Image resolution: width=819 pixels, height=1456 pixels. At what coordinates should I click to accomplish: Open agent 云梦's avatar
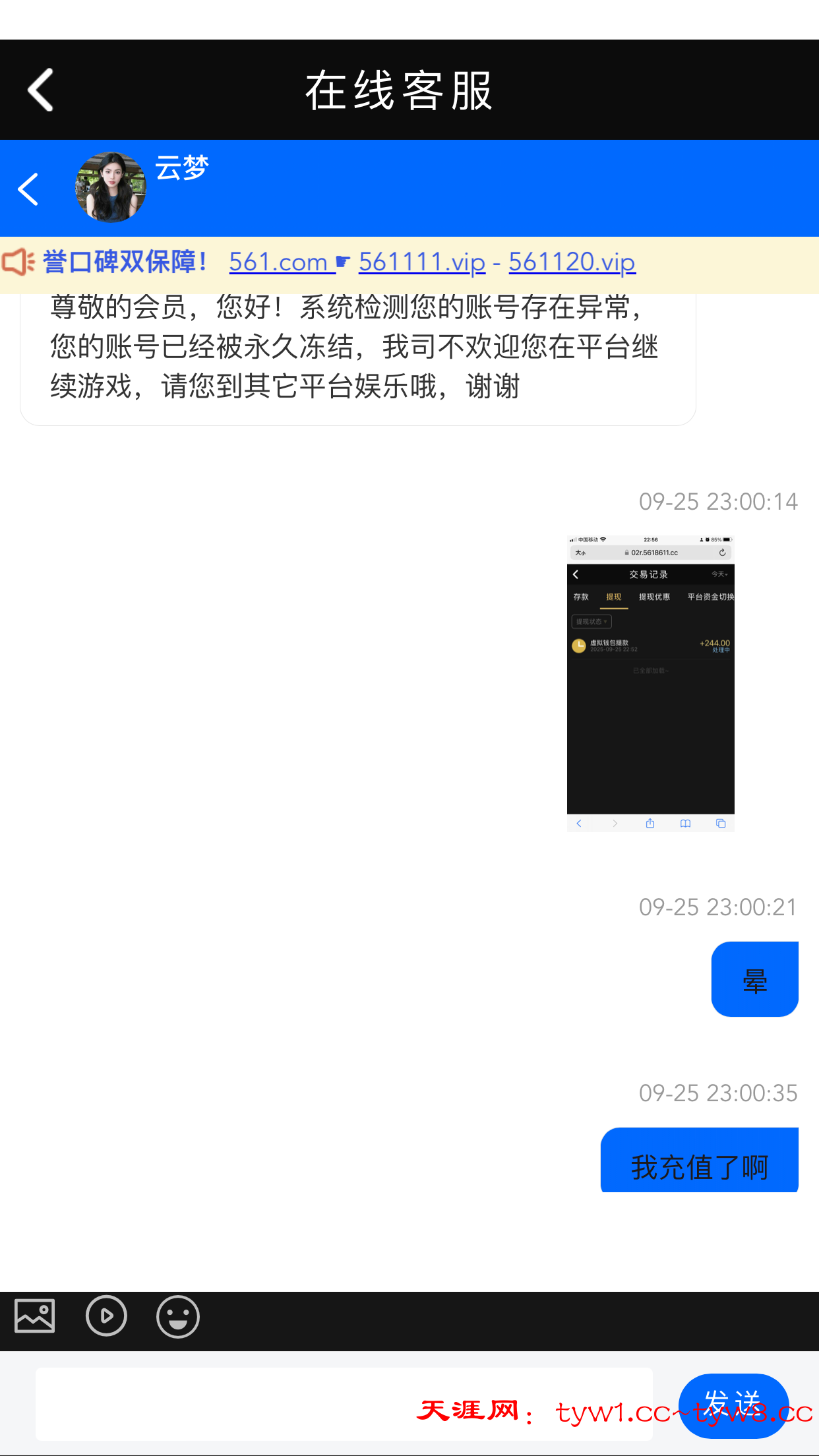pyautogui.click(x=110, y=187)
